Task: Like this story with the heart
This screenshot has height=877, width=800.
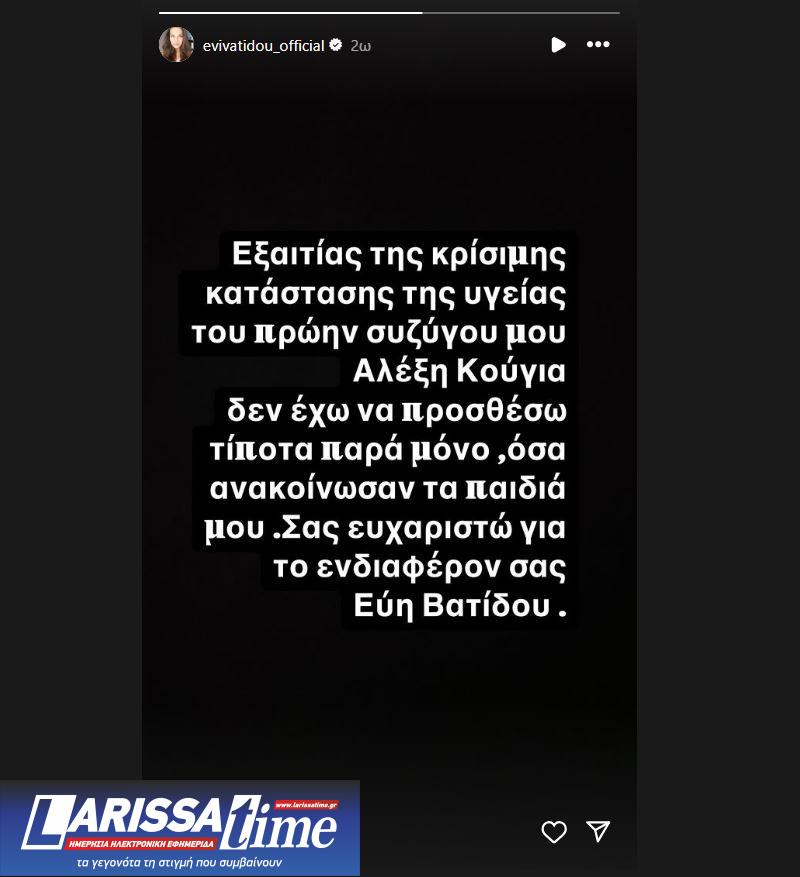Action: click(x=553, y=831)
